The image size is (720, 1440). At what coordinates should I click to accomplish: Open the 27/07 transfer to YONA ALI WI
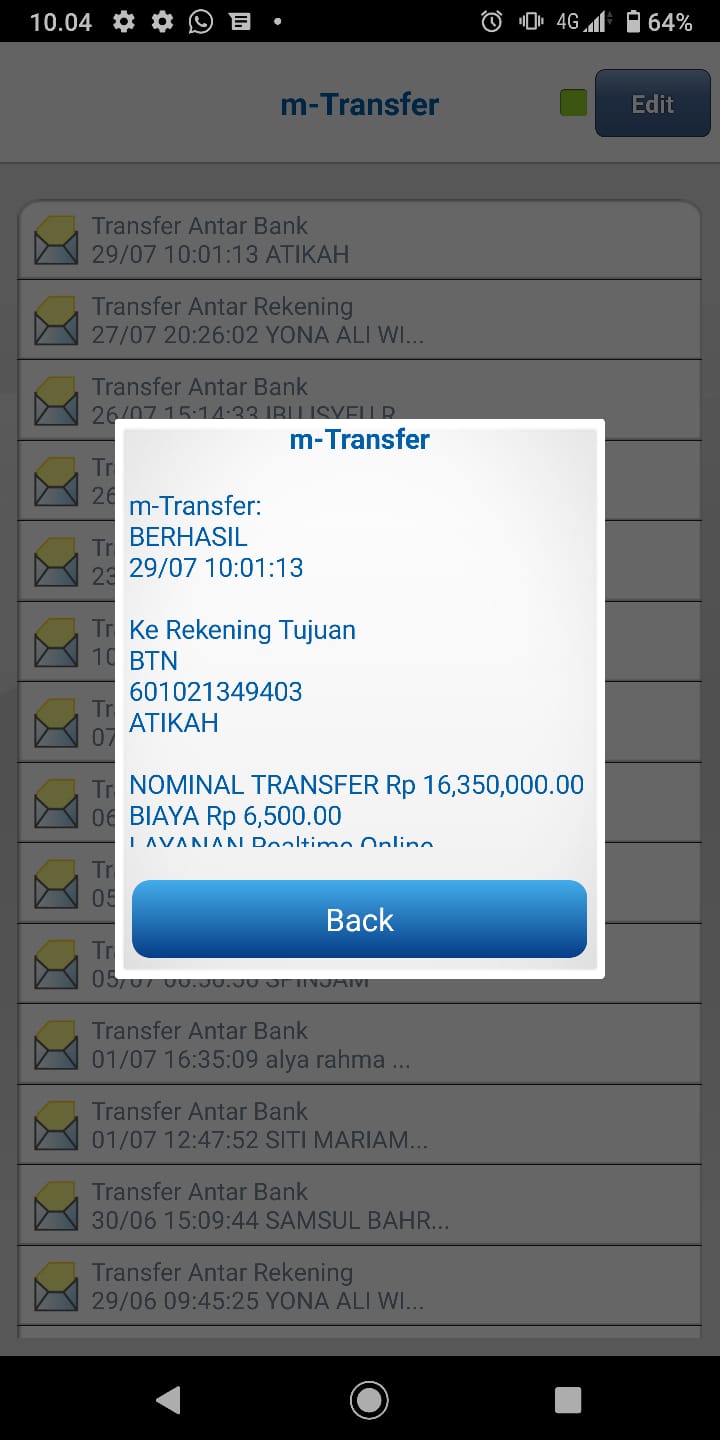pos(360,320)
